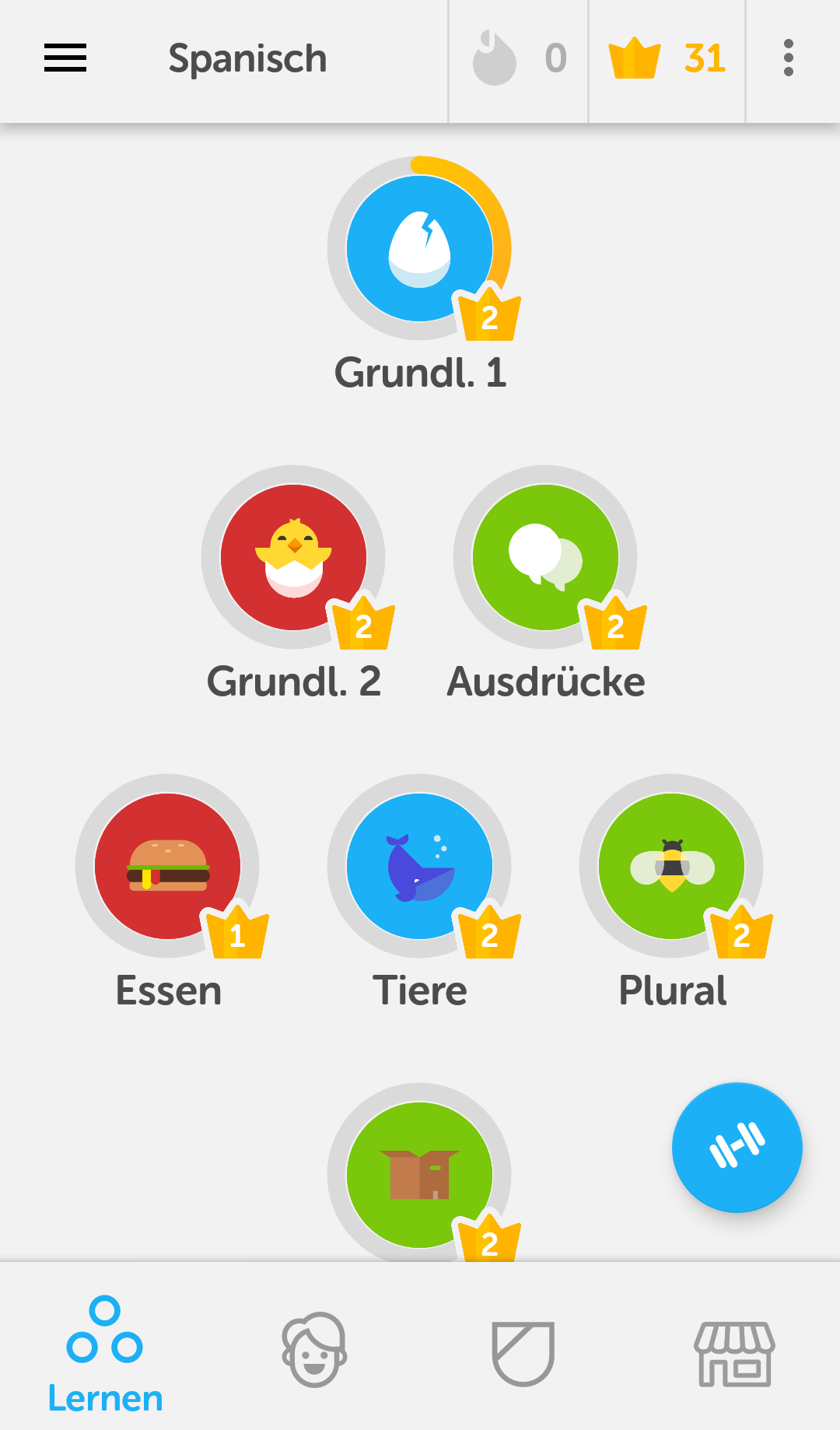
Task: Open the Grundl. 2 skill
Action: (293, 557)
